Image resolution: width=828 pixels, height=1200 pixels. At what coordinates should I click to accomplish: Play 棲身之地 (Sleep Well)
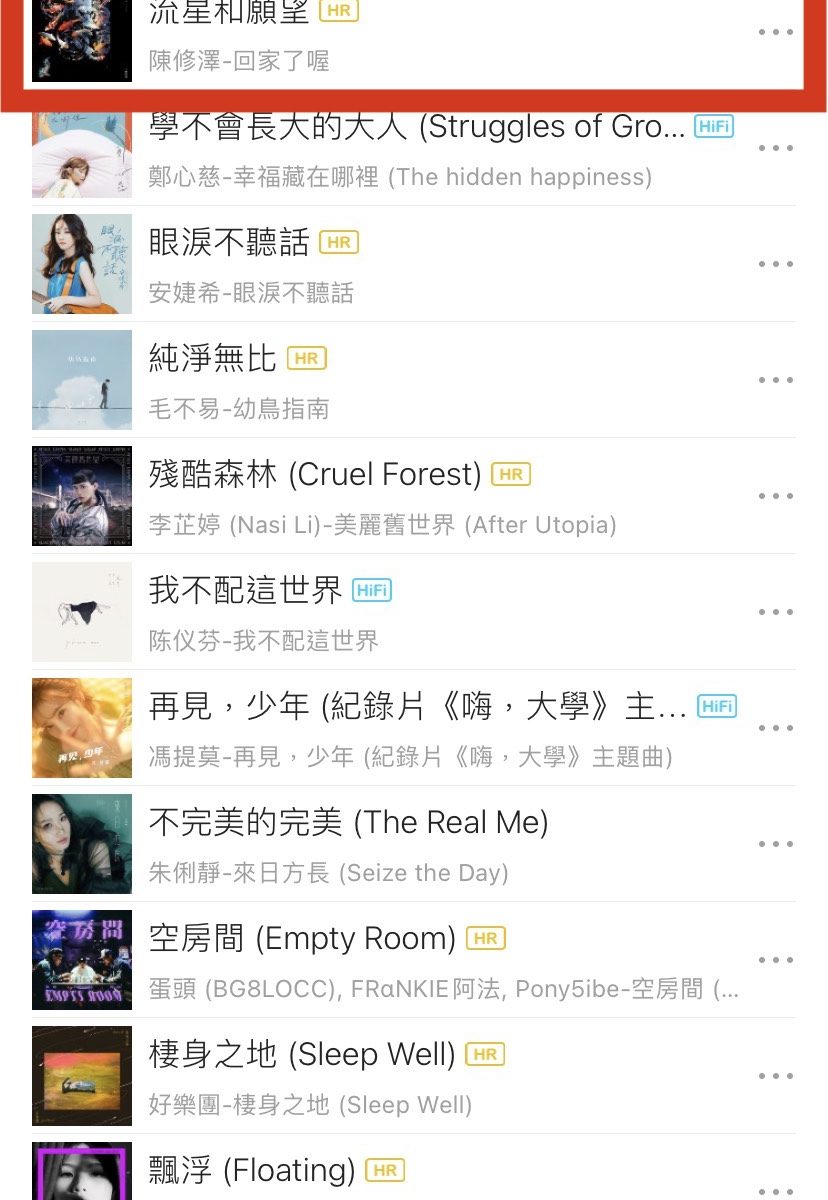(301, 1055)
